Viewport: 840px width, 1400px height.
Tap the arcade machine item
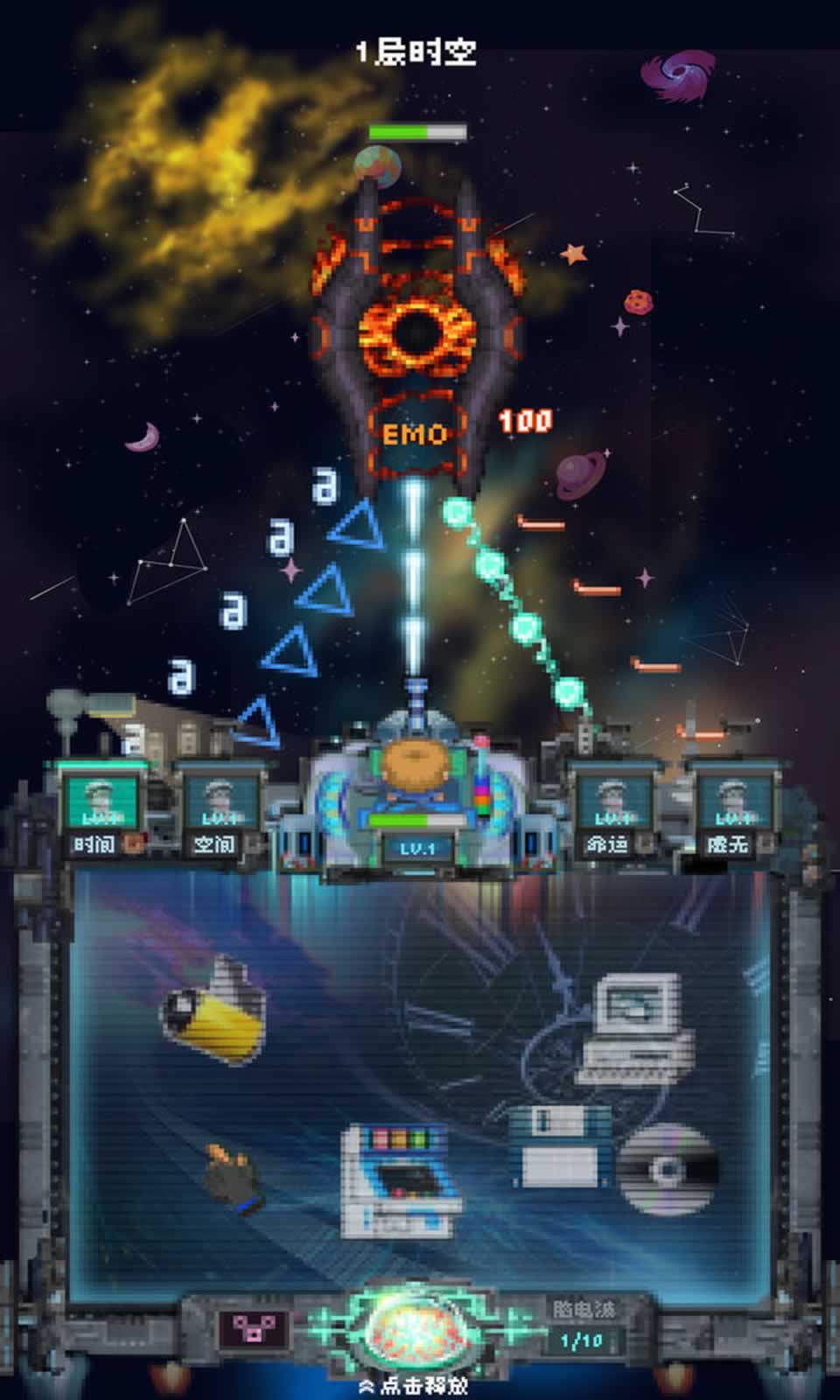click(x=401, y=1181)
